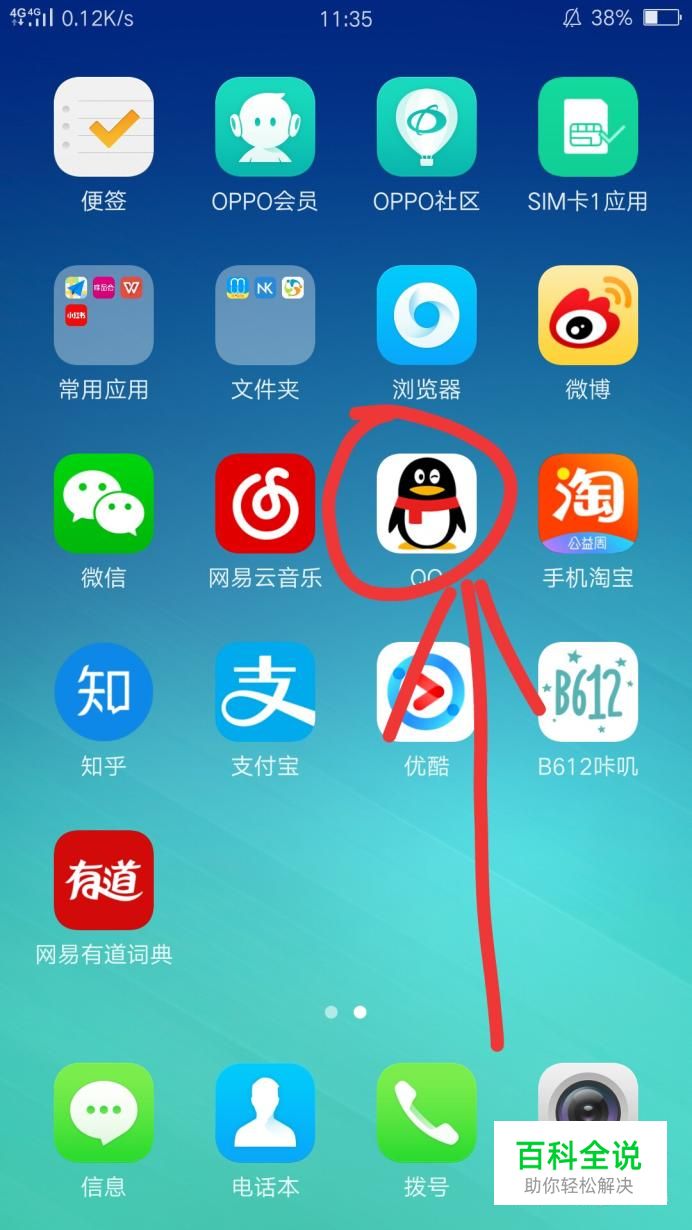
Task: Open 网易云音乐
Action: [x=265, y=503]
